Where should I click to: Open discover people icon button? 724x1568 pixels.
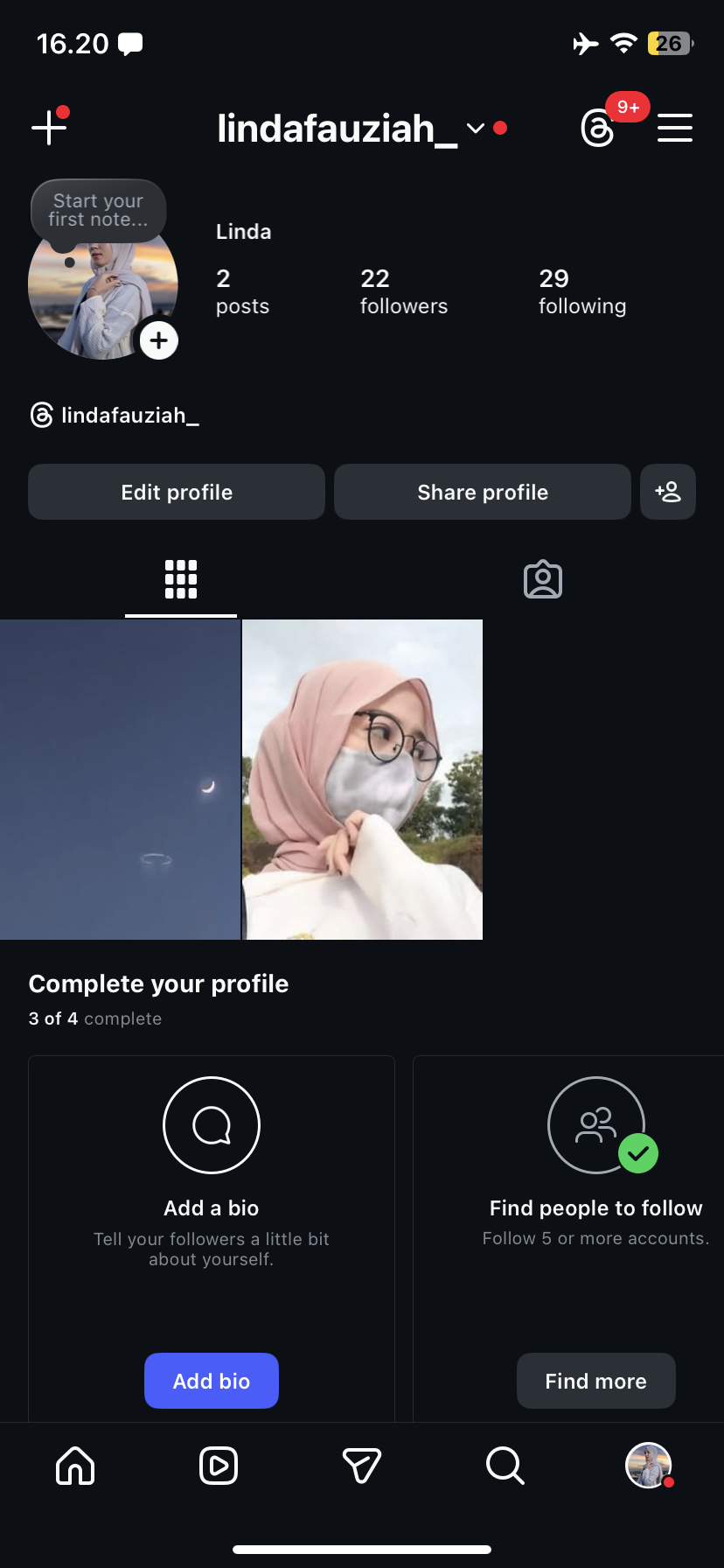(668, 492)
